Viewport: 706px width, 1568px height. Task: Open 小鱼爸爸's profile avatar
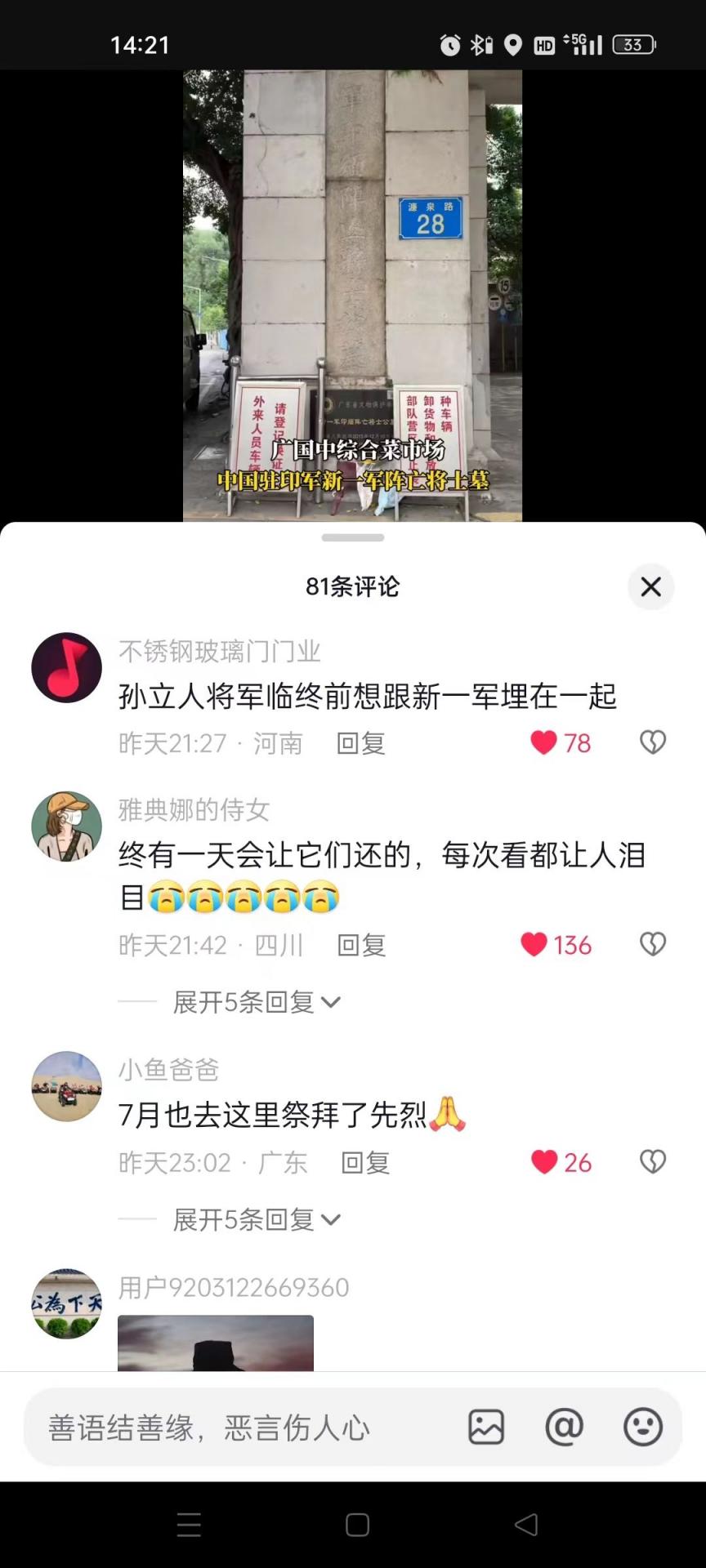tap(66, 1085)
